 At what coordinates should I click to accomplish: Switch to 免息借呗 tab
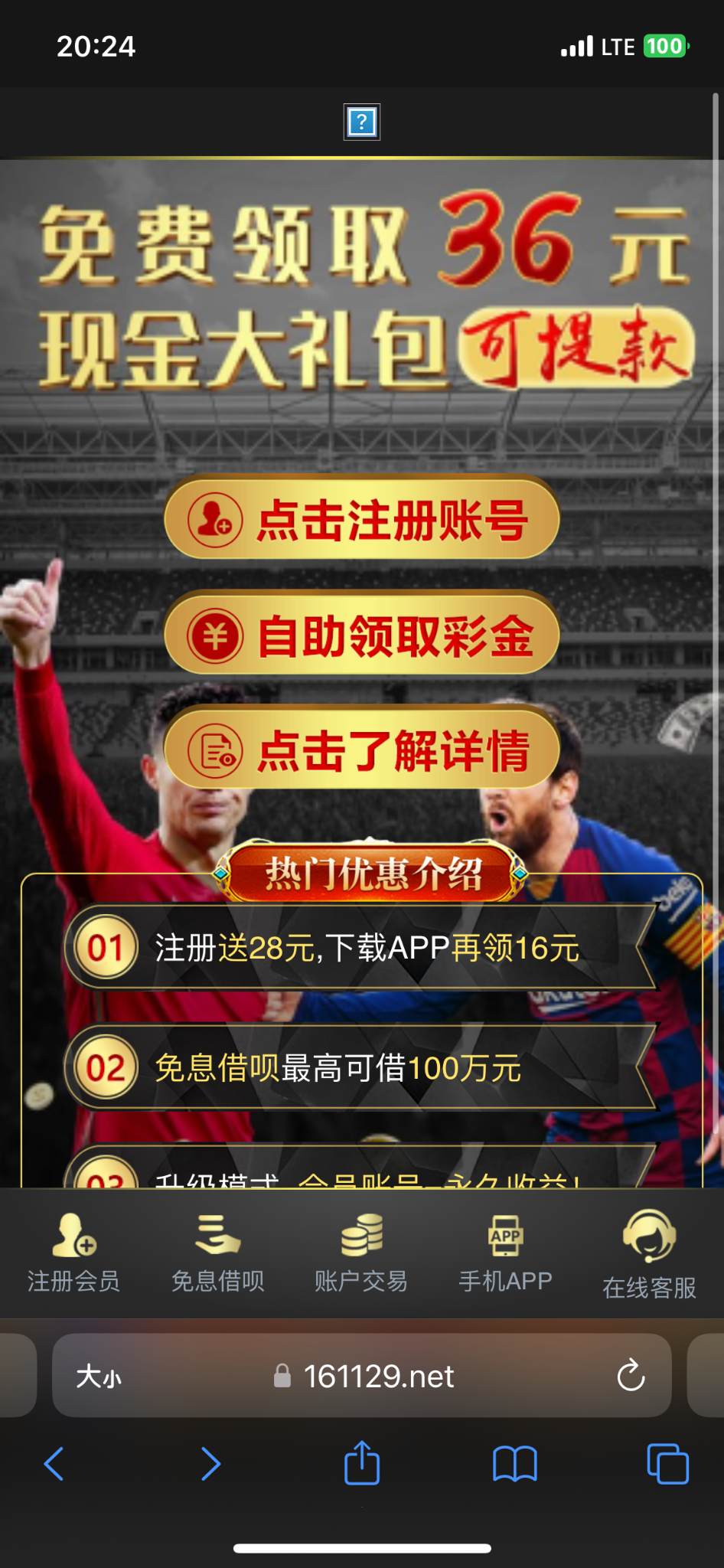pyautogui.click(x=217, y=1253)
